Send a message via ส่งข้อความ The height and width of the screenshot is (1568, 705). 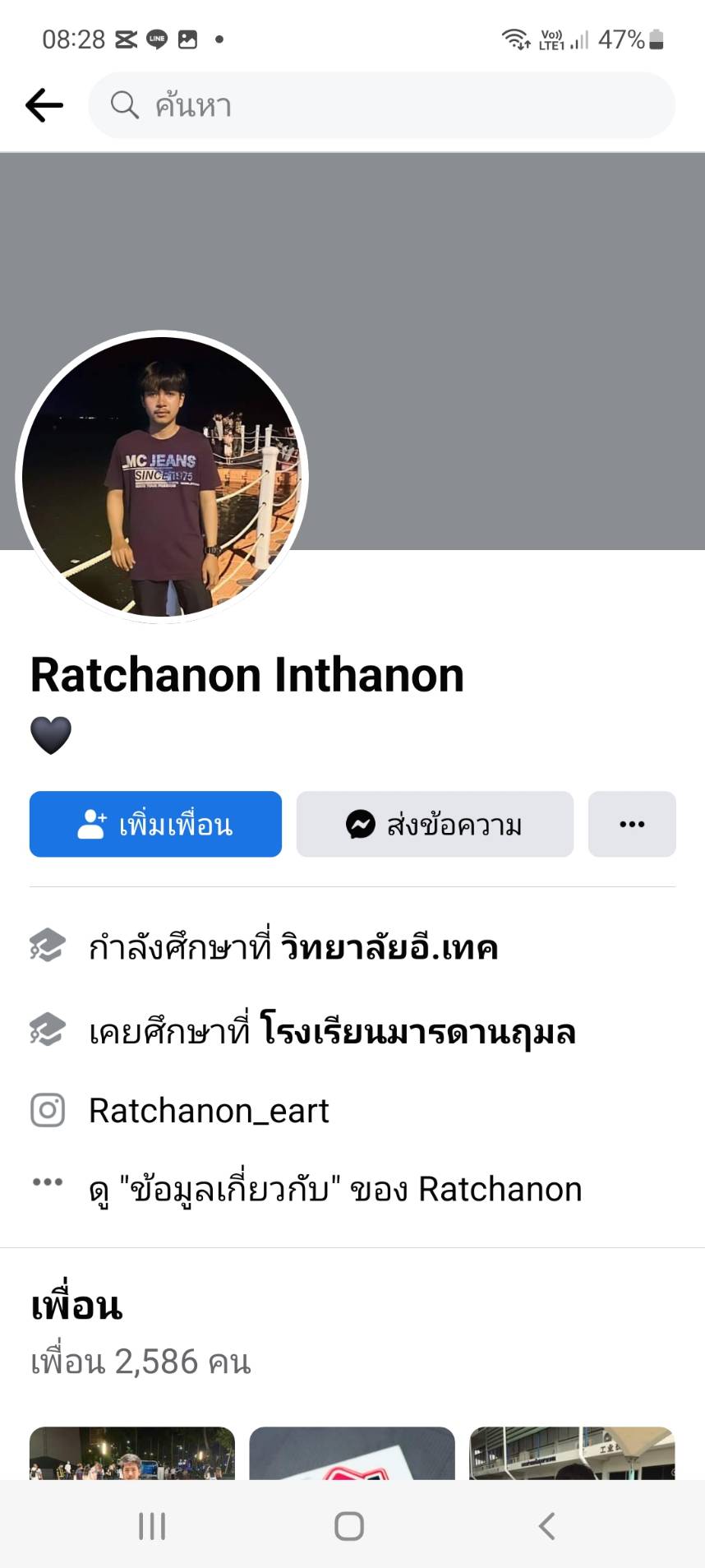pyautogui.click(x=435, y=824)
